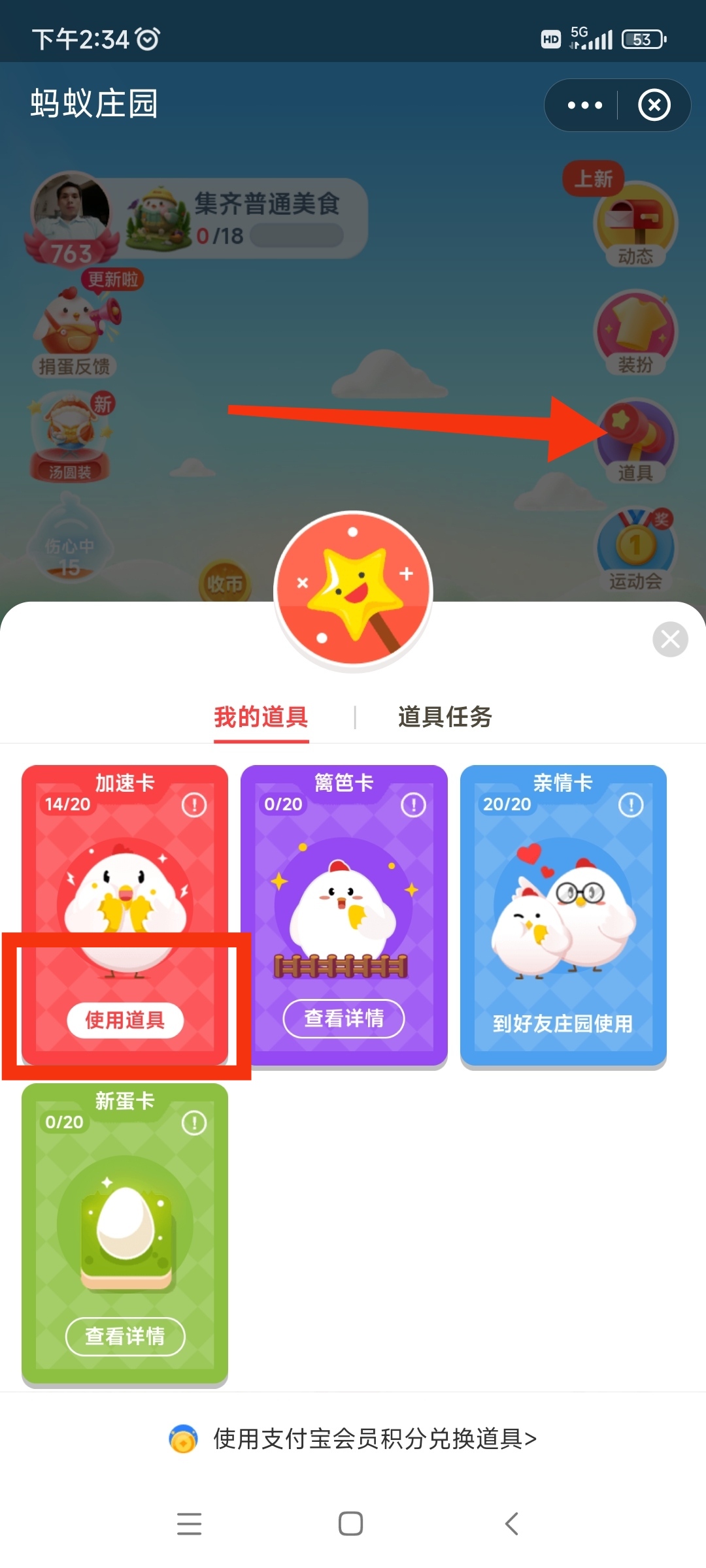
Task: Close the 蚂蚁庄园 mini program
Action: (654, 105)
